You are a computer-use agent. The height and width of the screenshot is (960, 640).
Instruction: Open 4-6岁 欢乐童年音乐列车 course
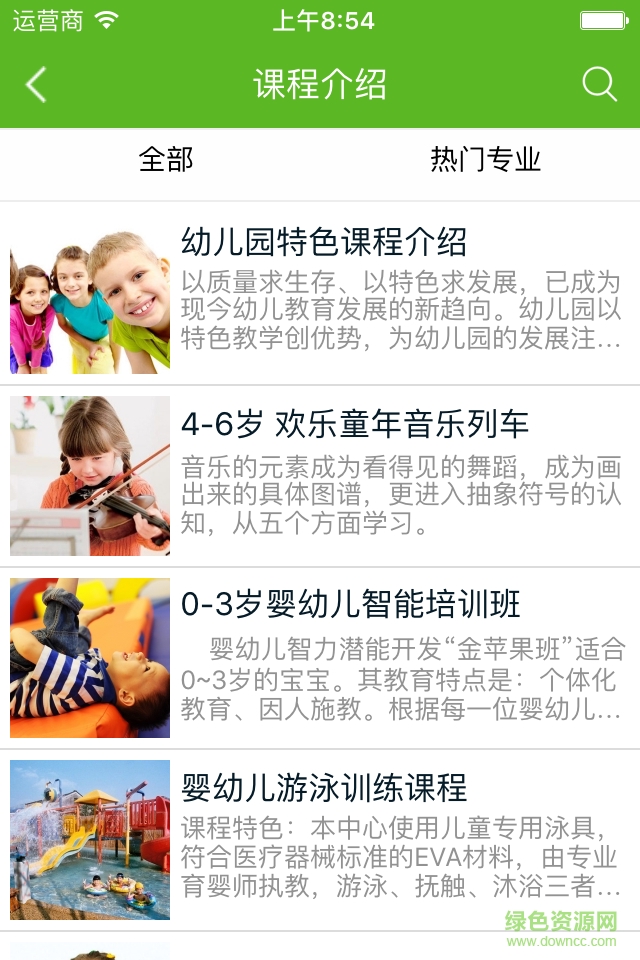point(355,424)
